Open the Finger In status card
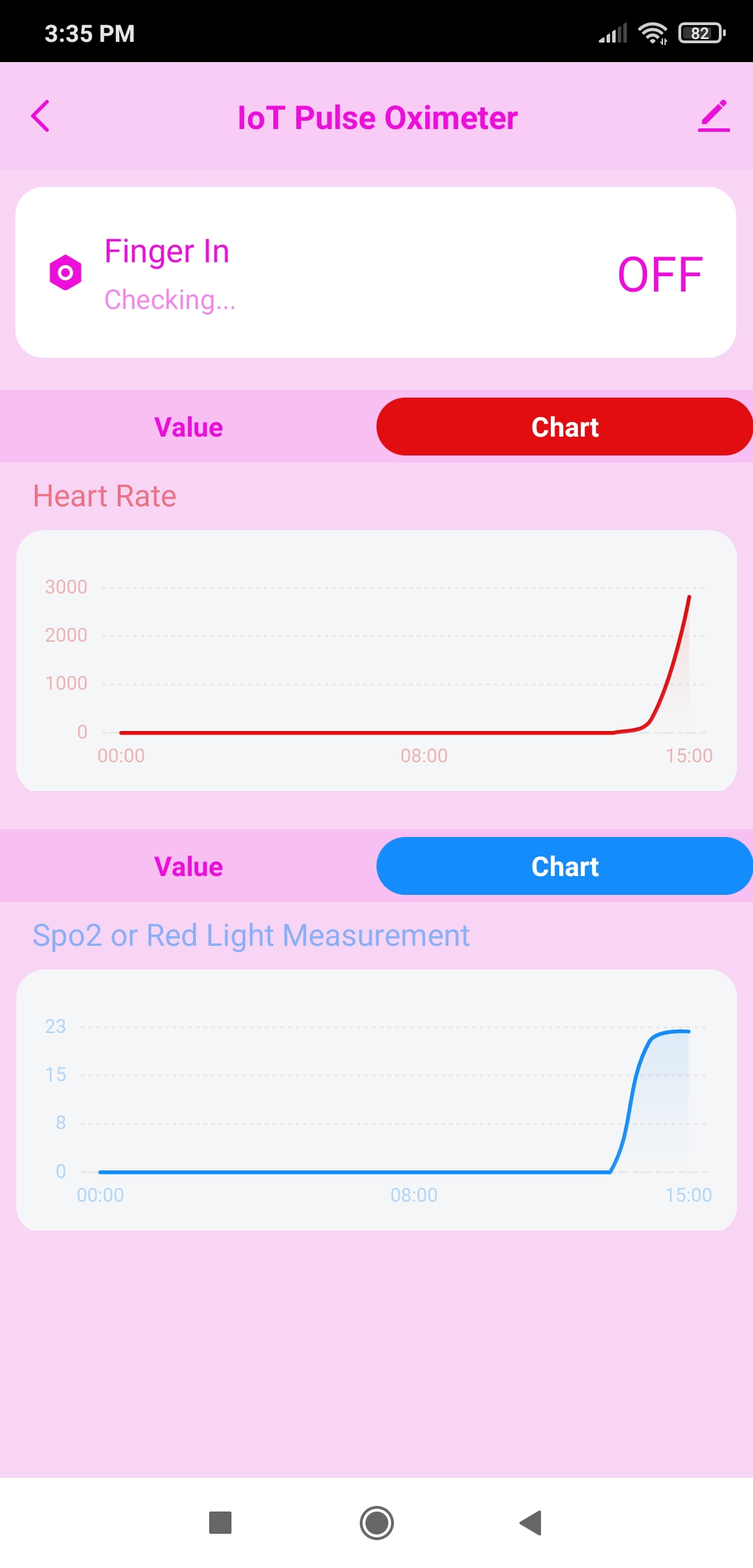The width and height of the screenshot is (753, 1568). [376, 273]
